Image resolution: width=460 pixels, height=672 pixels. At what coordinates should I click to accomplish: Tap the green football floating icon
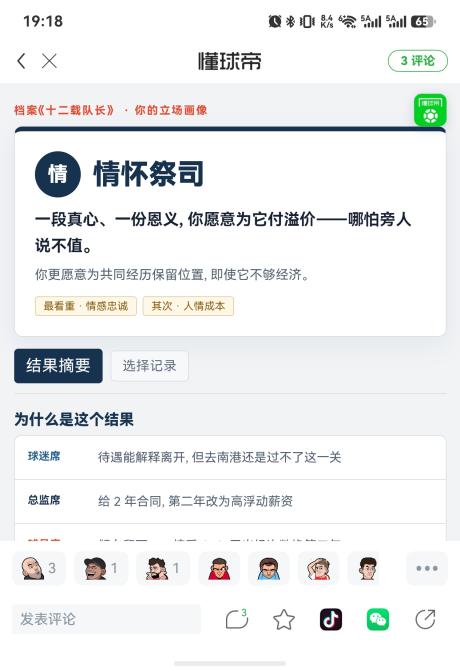tap(430, 110)
